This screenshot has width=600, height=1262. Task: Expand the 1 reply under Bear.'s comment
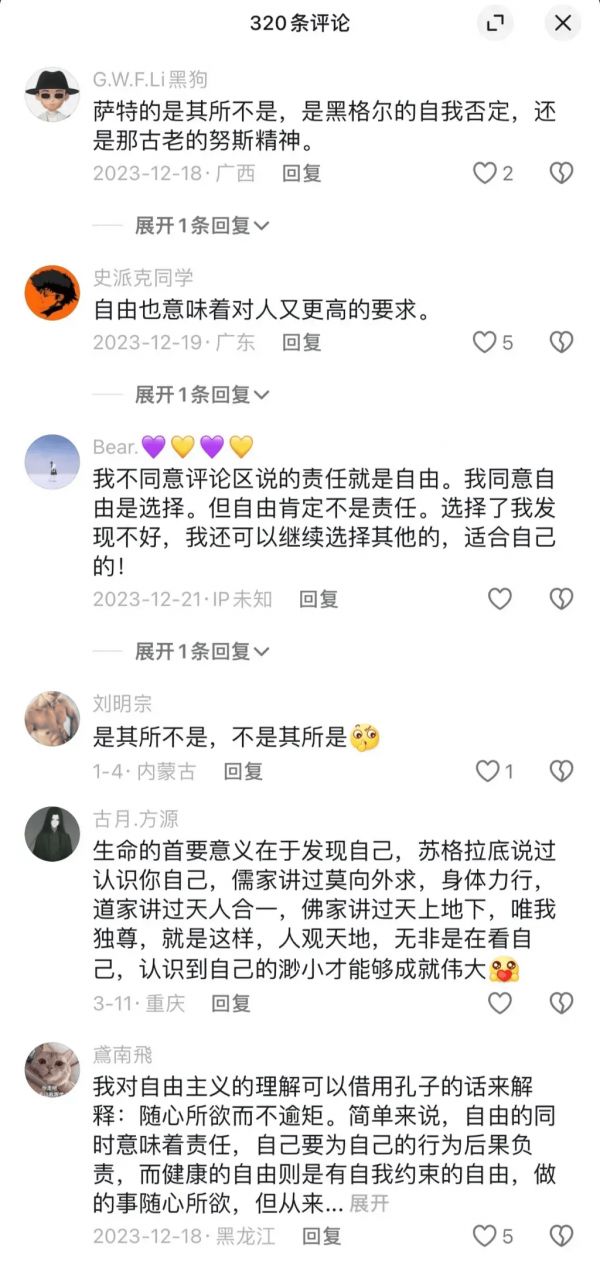pyautogui.click(x=202, y=652)
